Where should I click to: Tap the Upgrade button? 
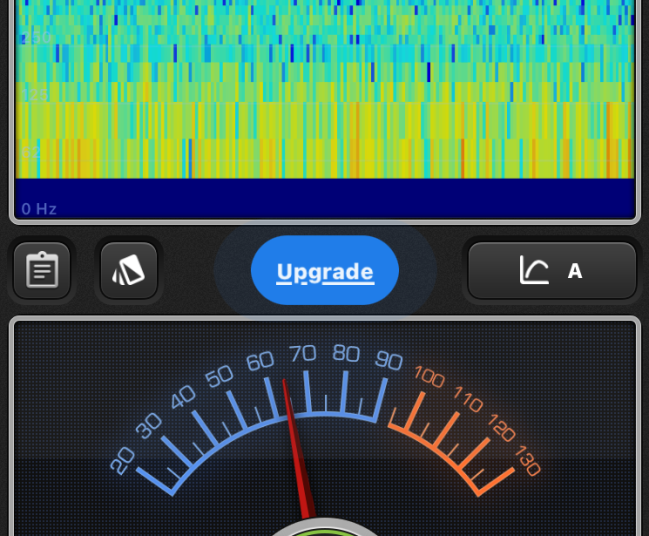pyautogui.click(x=325, y=271)
